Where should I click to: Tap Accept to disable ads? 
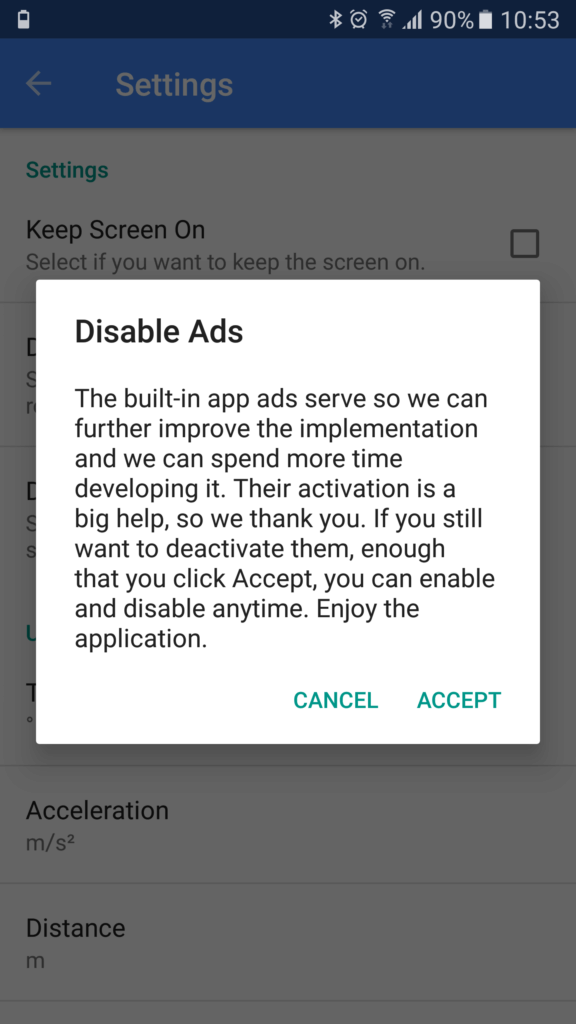(x=459, y=700)
